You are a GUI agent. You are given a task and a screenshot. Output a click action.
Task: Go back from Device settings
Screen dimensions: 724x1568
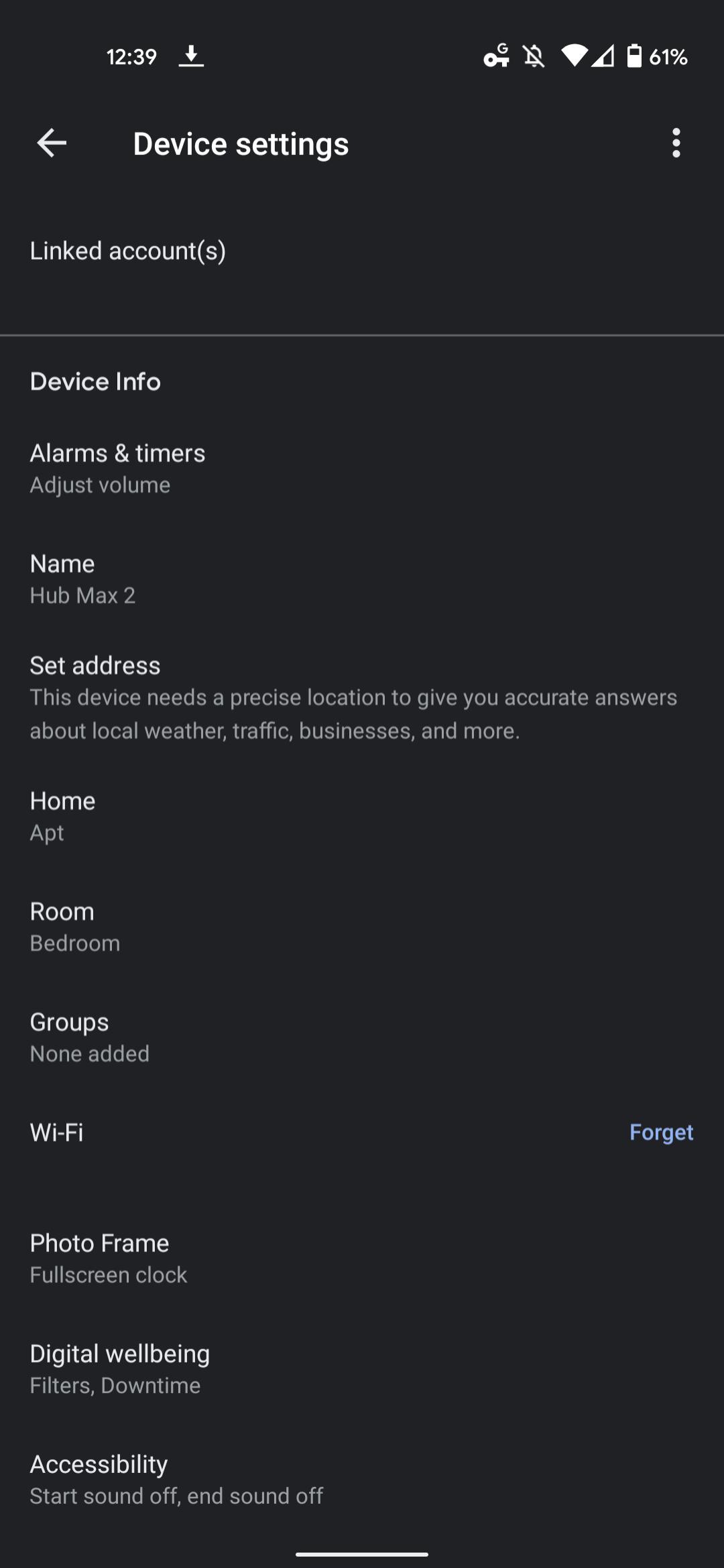point(52,143)
